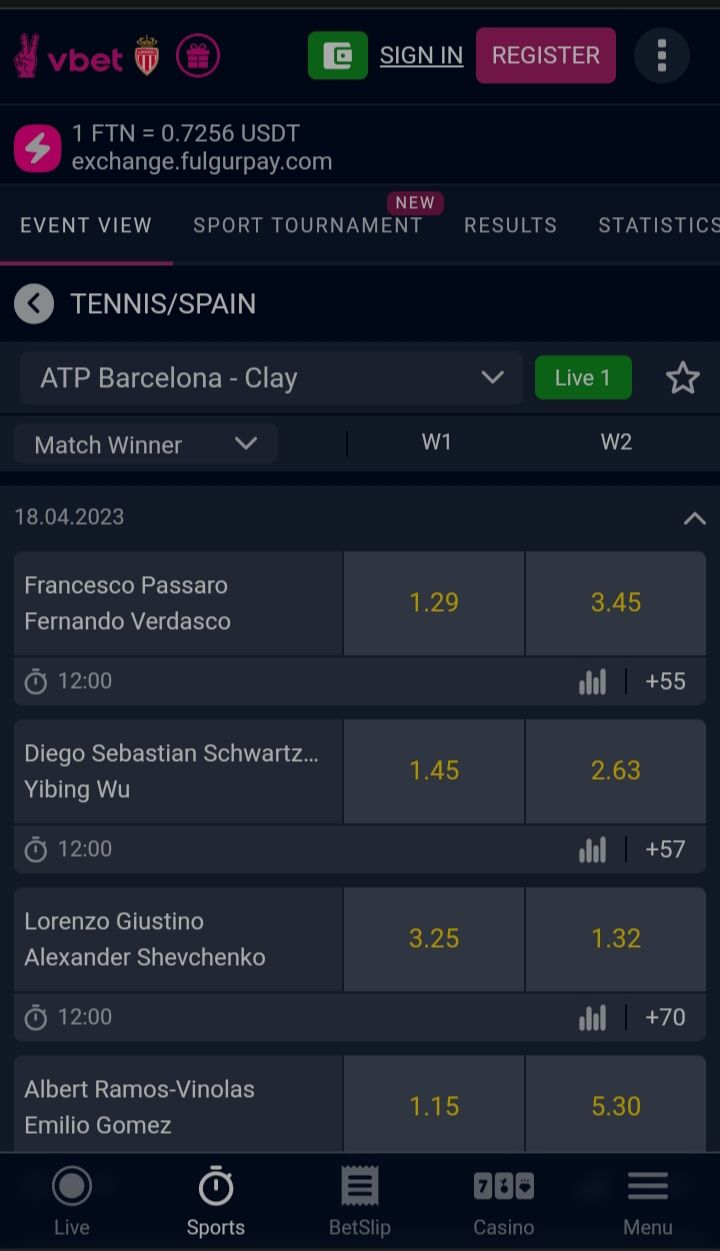
Task: View statistics for Passaro vs Verdasco
Action: coord(592,682)
